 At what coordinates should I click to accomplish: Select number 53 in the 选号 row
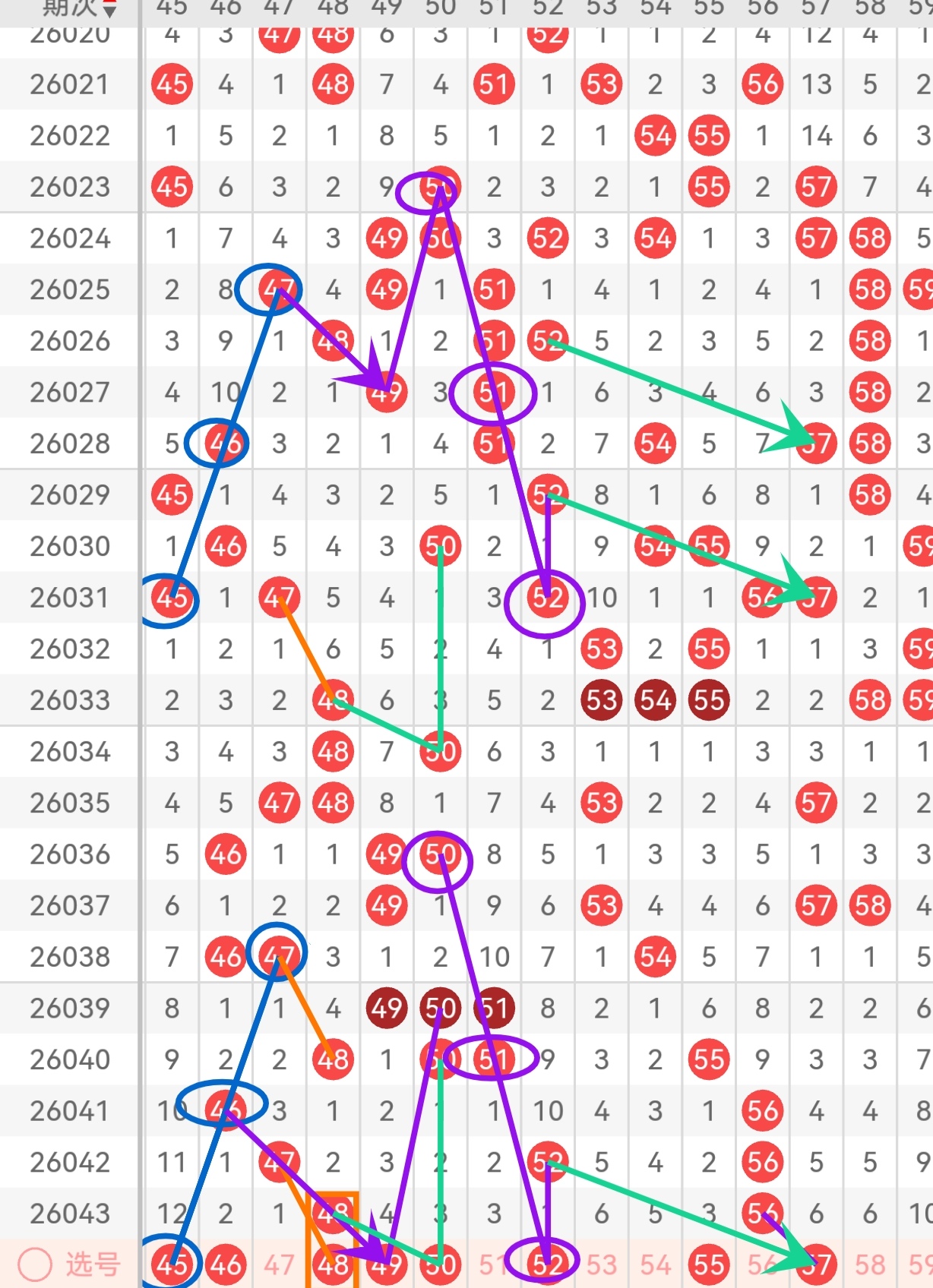point(601,1264)
